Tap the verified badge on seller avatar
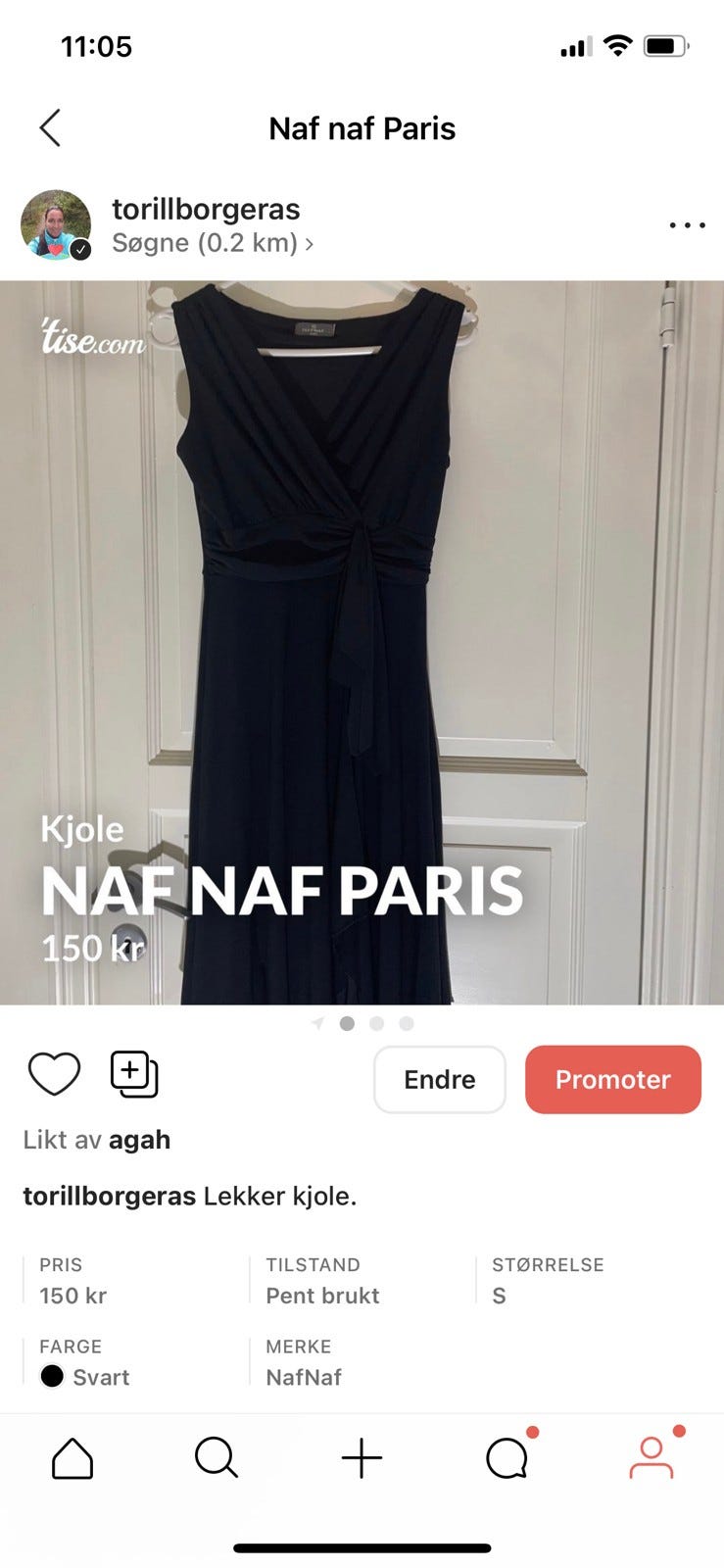The image size is (724, 1568). point(78,247)
